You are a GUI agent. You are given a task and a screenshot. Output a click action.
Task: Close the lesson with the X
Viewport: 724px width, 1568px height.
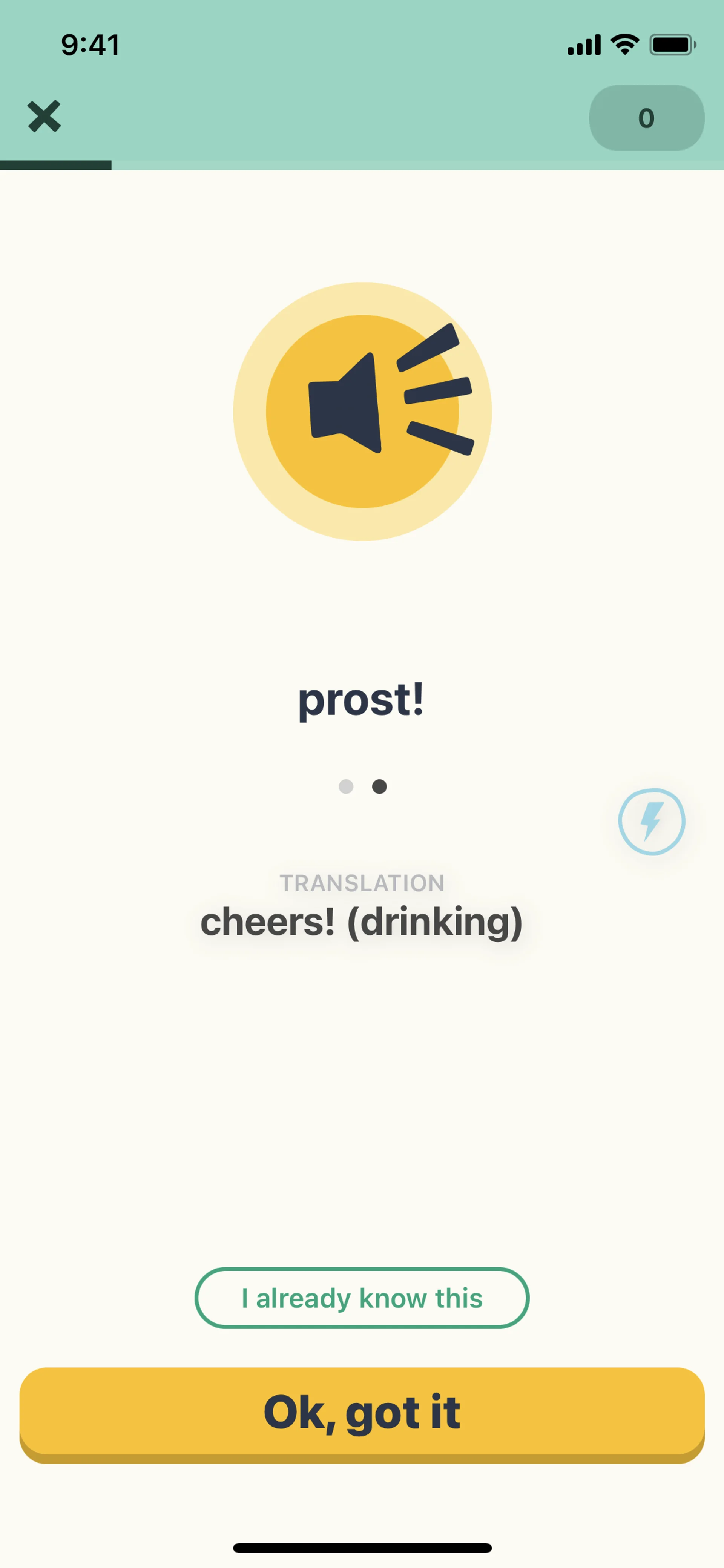(44, 116)
